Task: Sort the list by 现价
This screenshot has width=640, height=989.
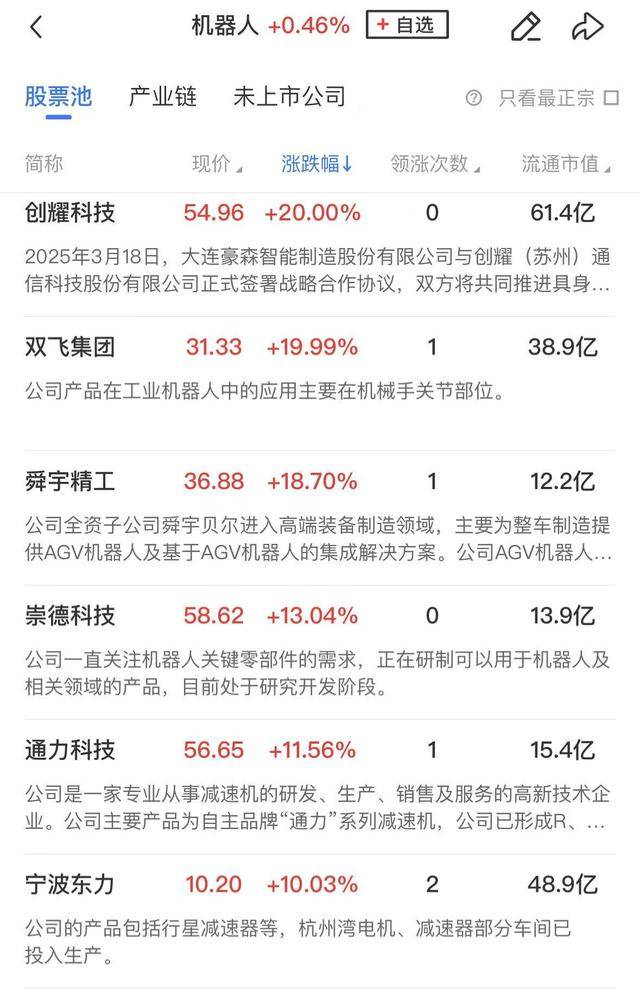Action: tap(215, 165)
